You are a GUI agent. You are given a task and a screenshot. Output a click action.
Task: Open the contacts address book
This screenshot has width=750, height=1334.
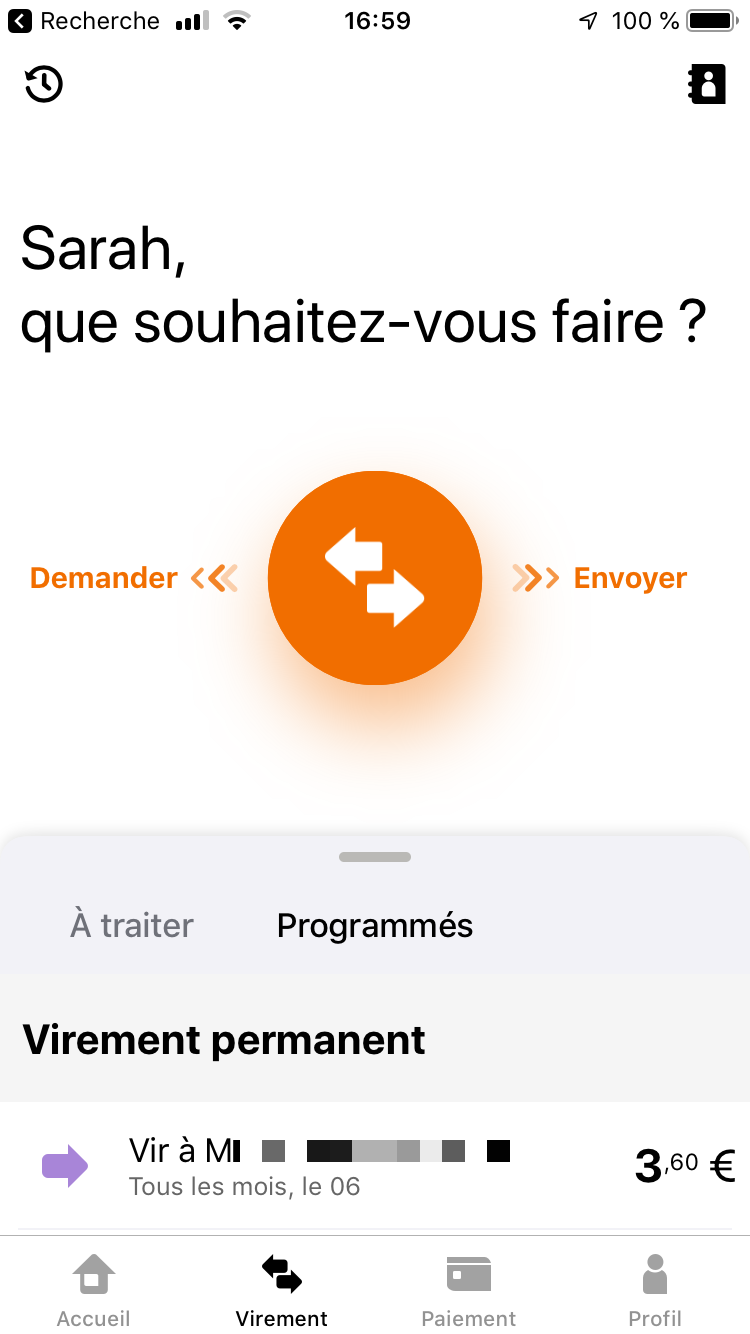coord(707,85)
